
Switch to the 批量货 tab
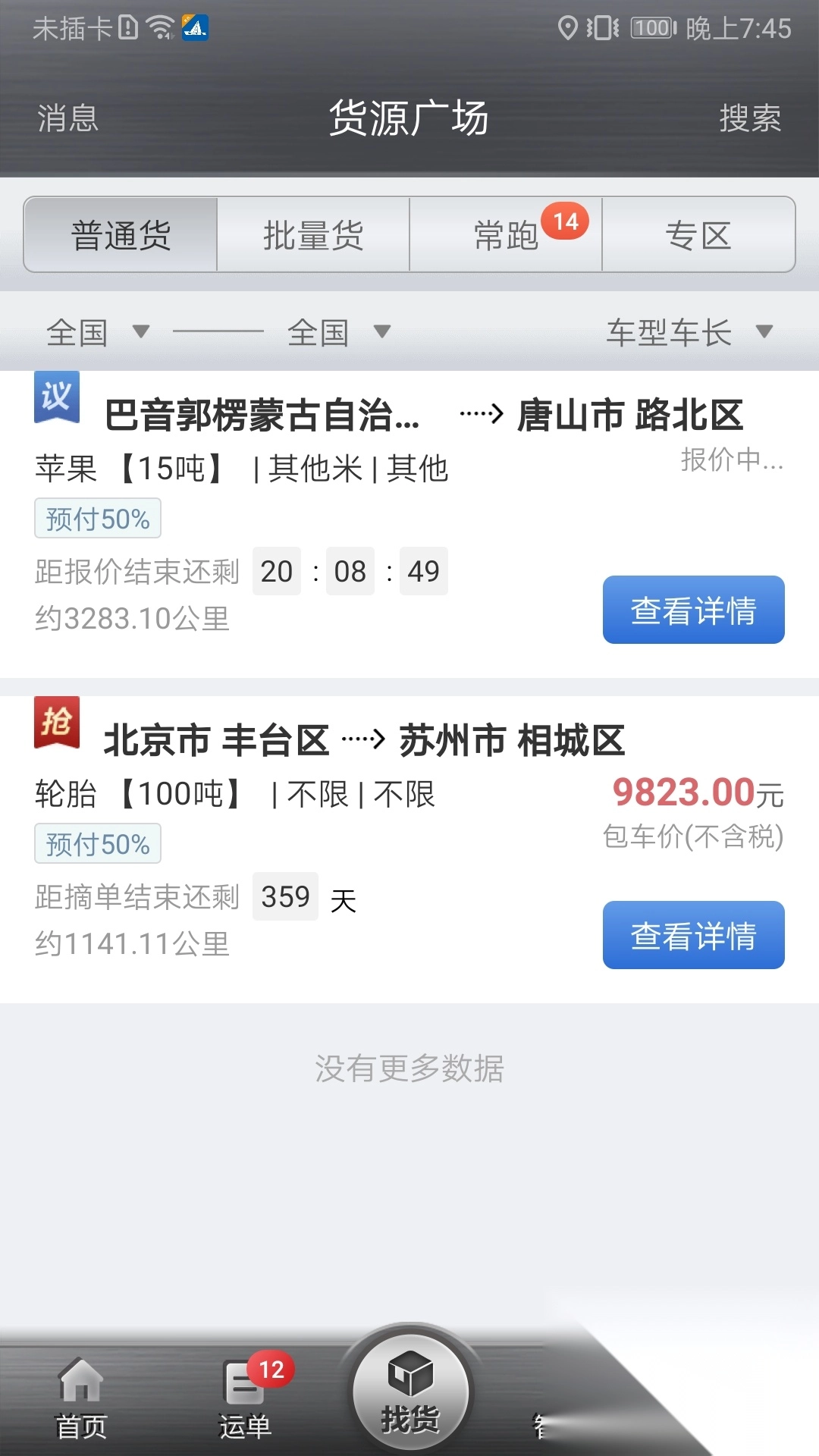[x=313, y=235]
